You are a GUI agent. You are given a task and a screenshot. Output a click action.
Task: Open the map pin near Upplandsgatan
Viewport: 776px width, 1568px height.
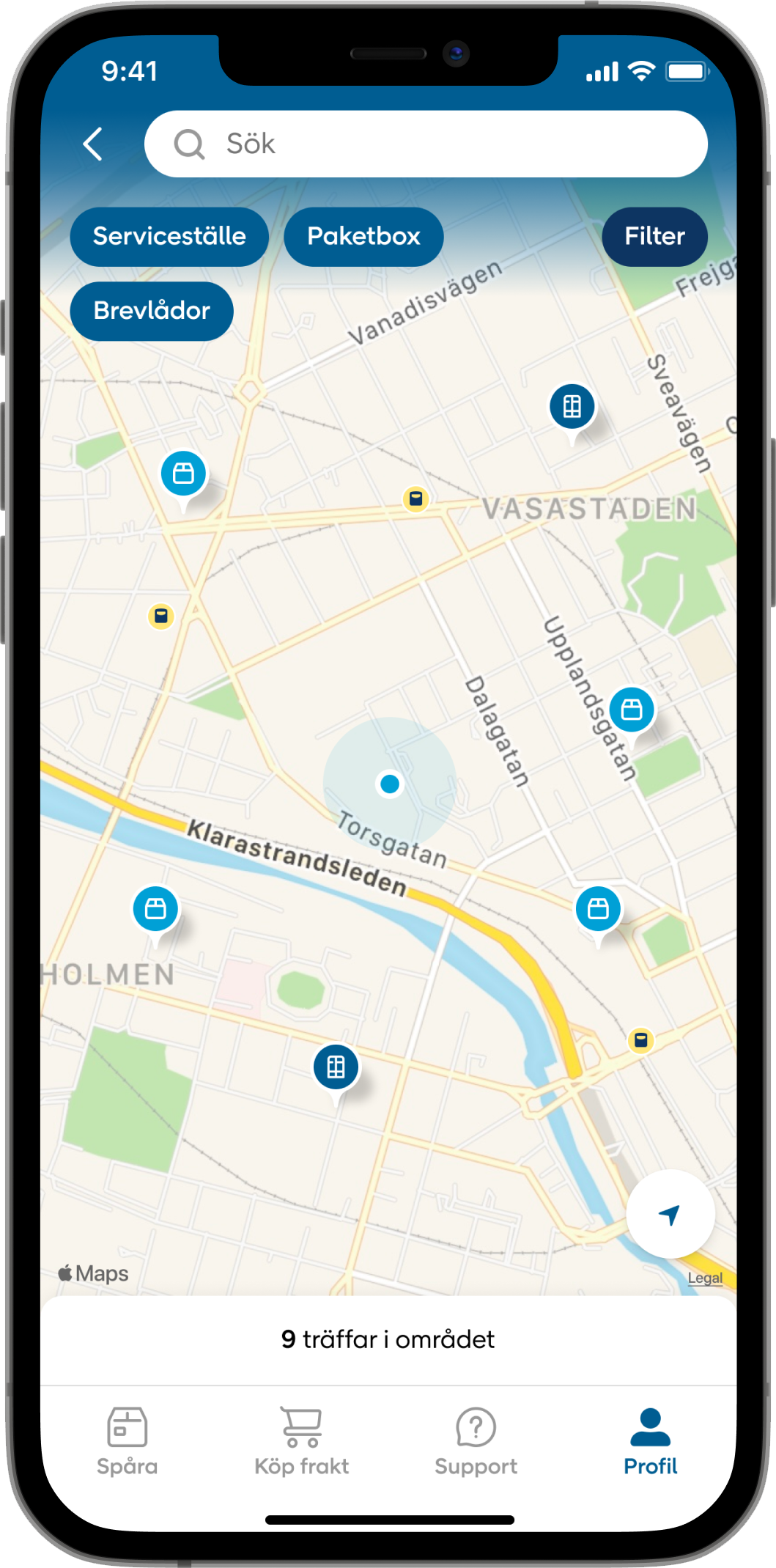pos(632,710)
